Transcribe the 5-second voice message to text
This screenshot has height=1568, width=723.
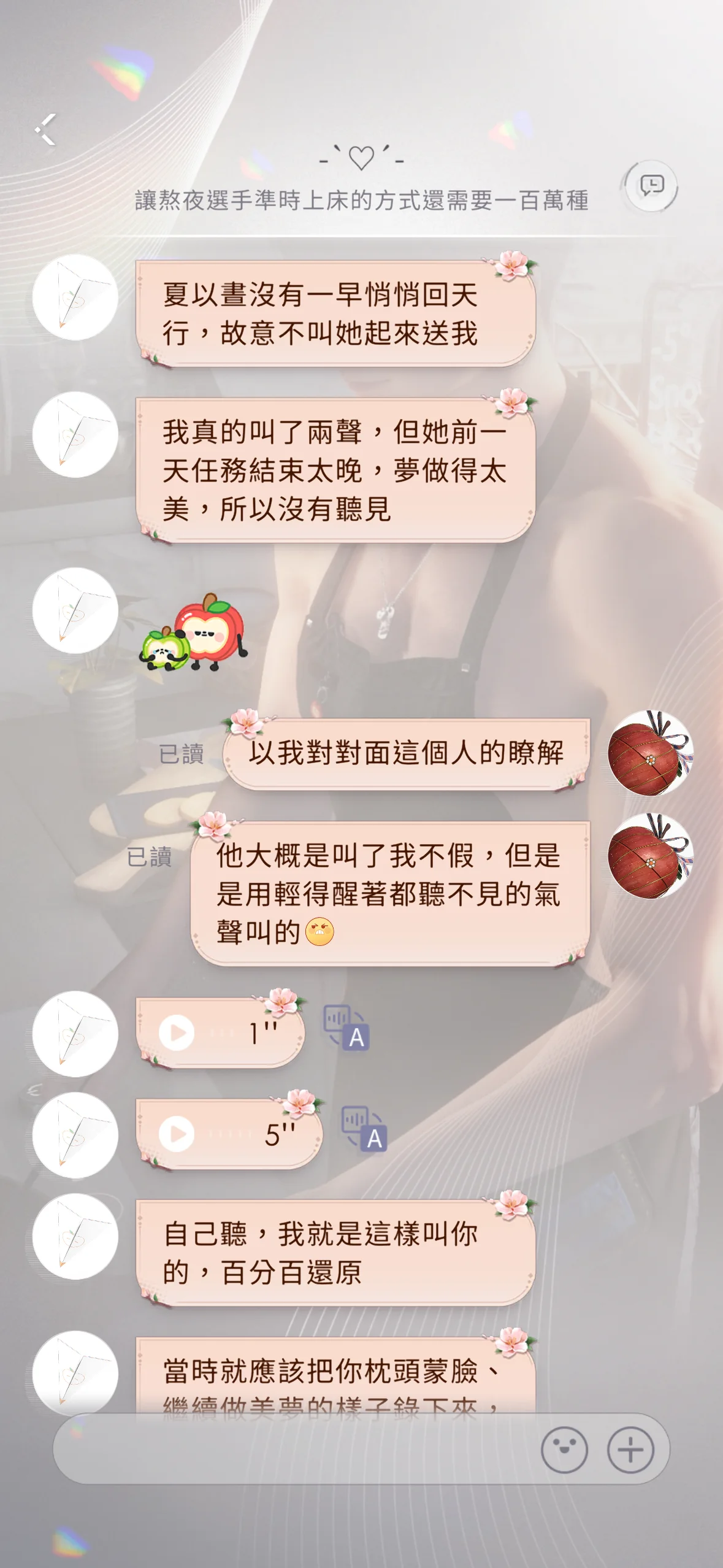tap(364, 1129)
